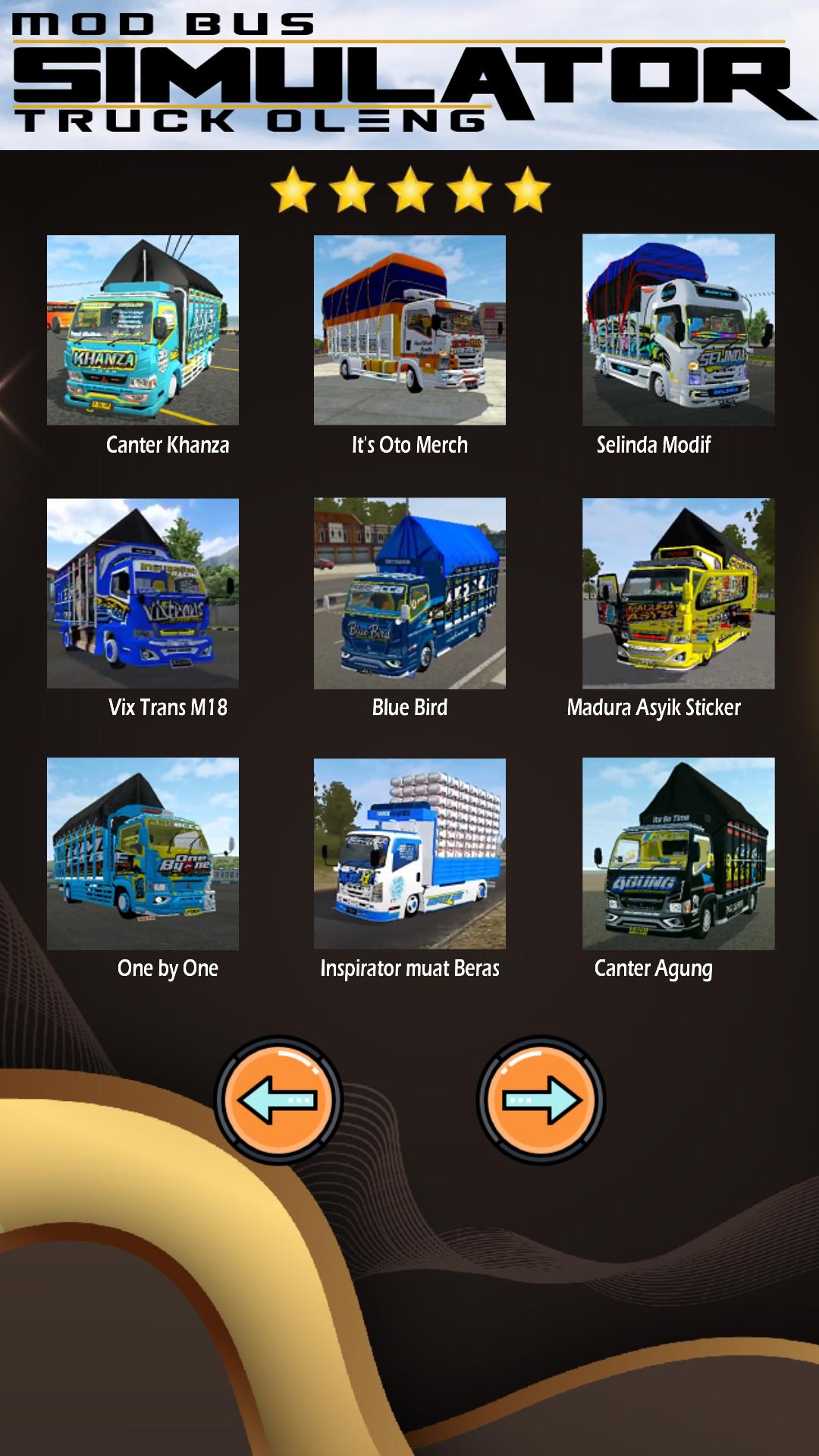Open the Blue Bird truck mod
Viewport: 819px width, 1456px height.
(409, 593)
